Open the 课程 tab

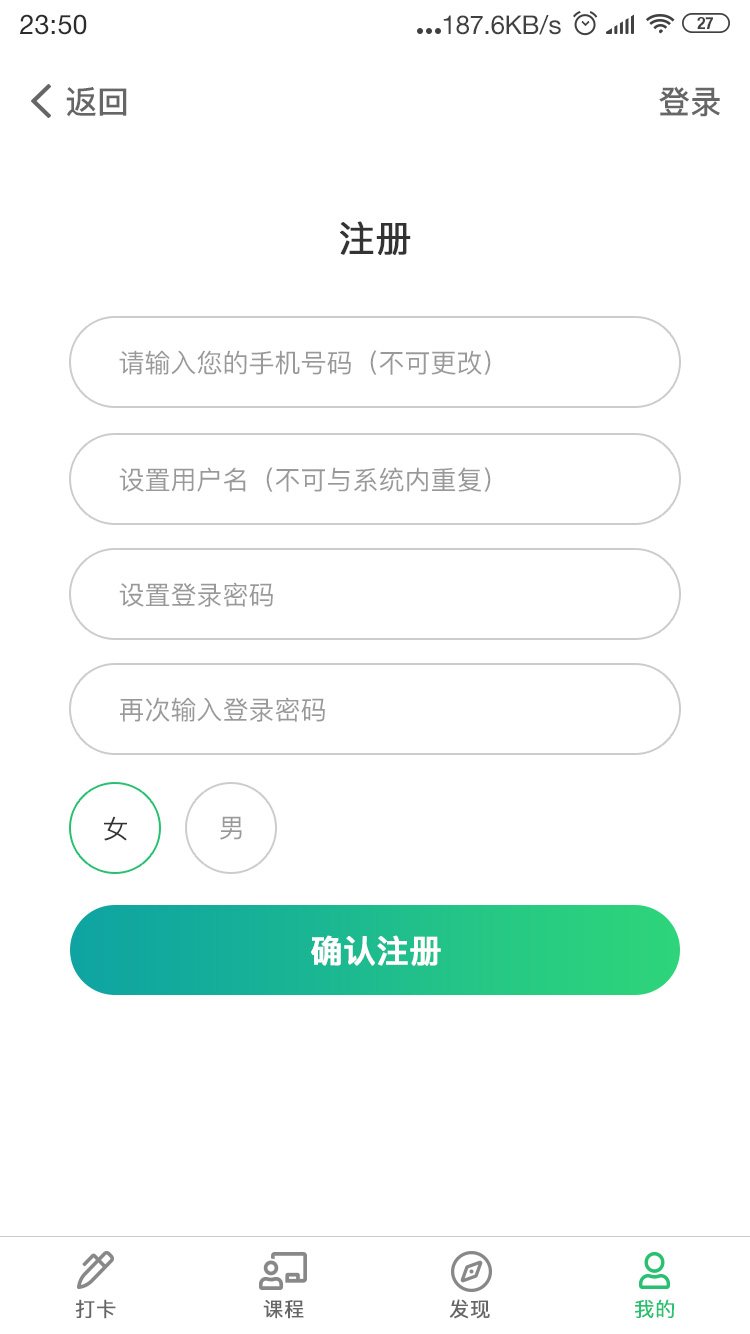283,1286
